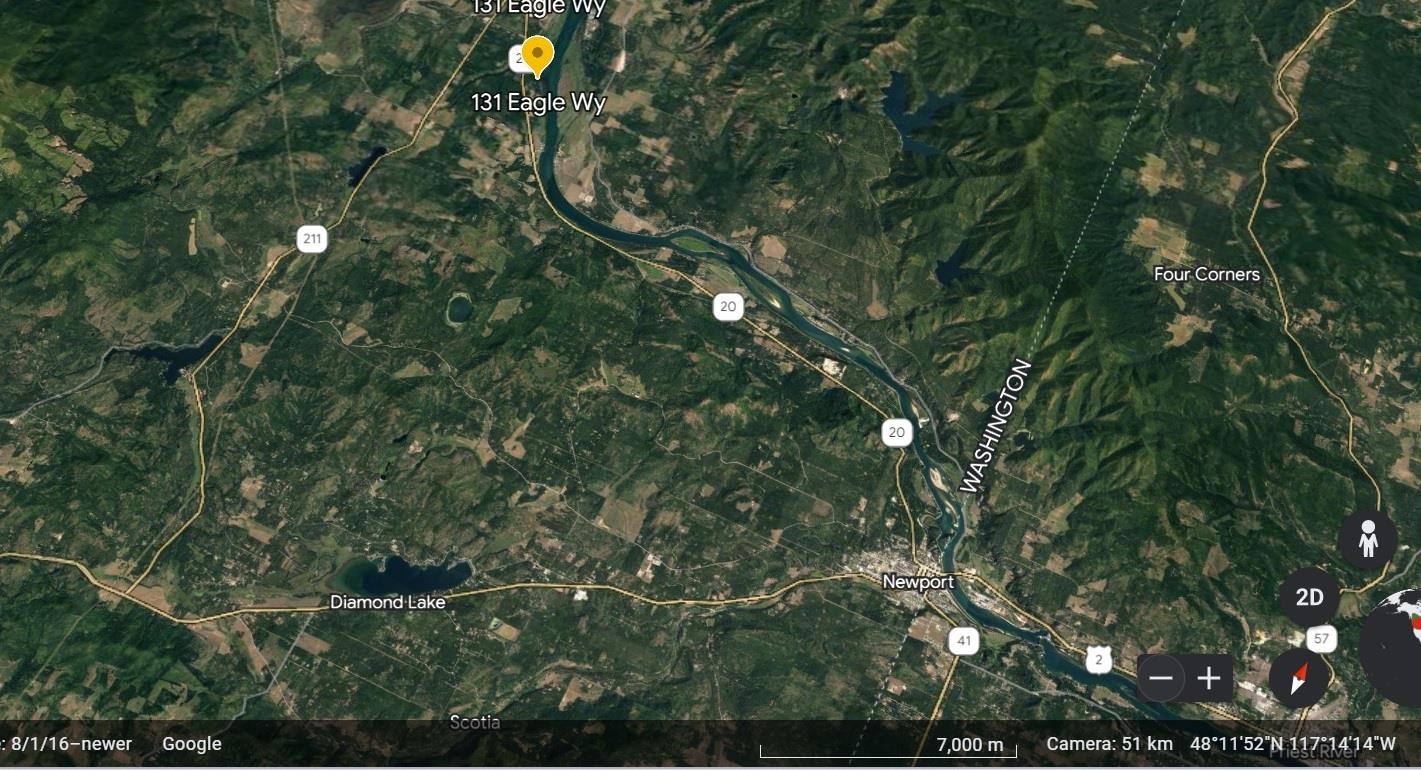The height and width of the screenshot is (770, 1421).
Task: Switch the map to 2D view
Action: (x=1309, y=598)
